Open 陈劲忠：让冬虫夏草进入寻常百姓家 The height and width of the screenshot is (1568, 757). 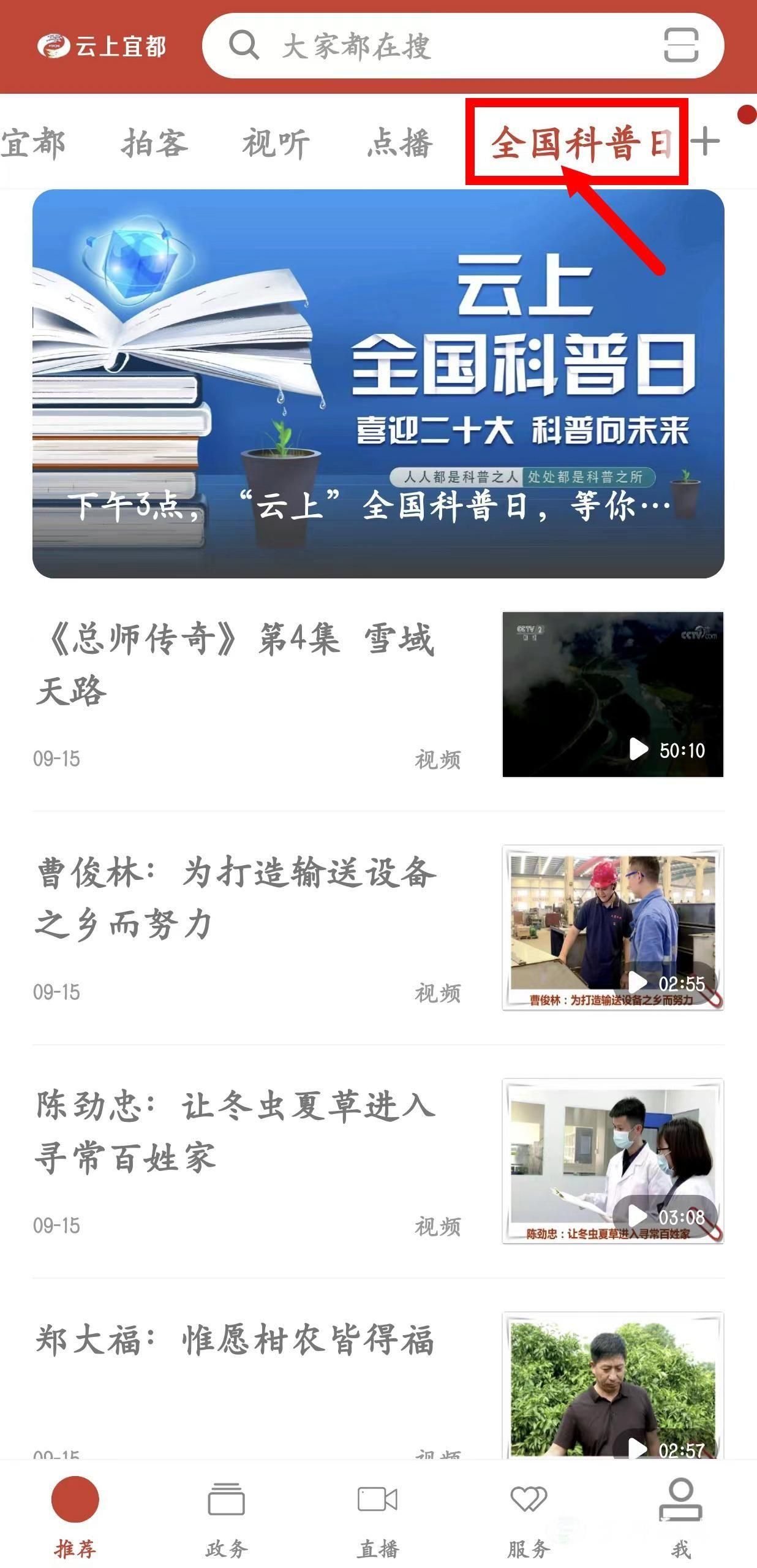(x=236, y=1131)
